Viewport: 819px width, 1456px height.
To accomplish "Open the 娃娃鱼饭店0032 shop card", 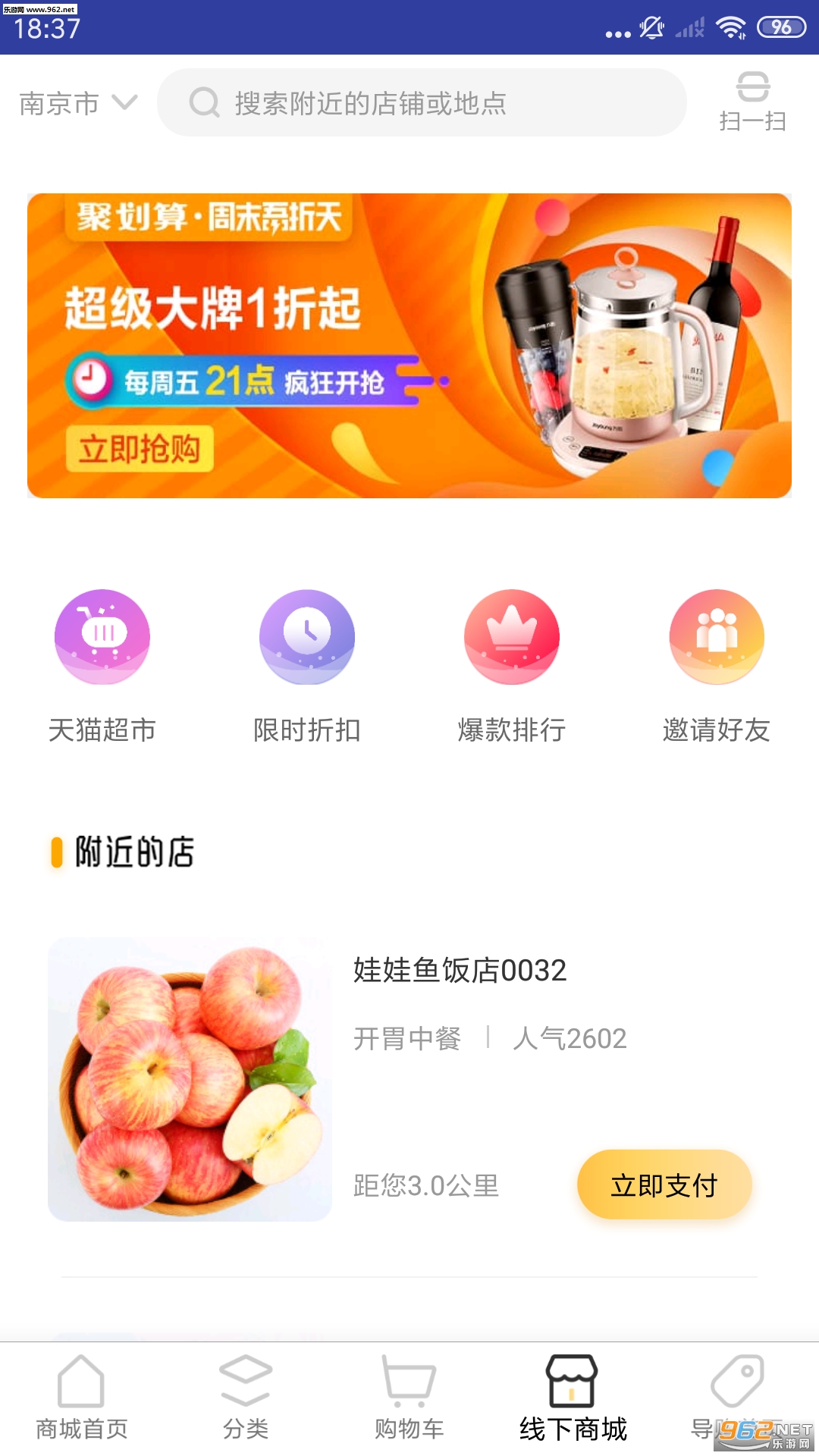I will (460, 970).
